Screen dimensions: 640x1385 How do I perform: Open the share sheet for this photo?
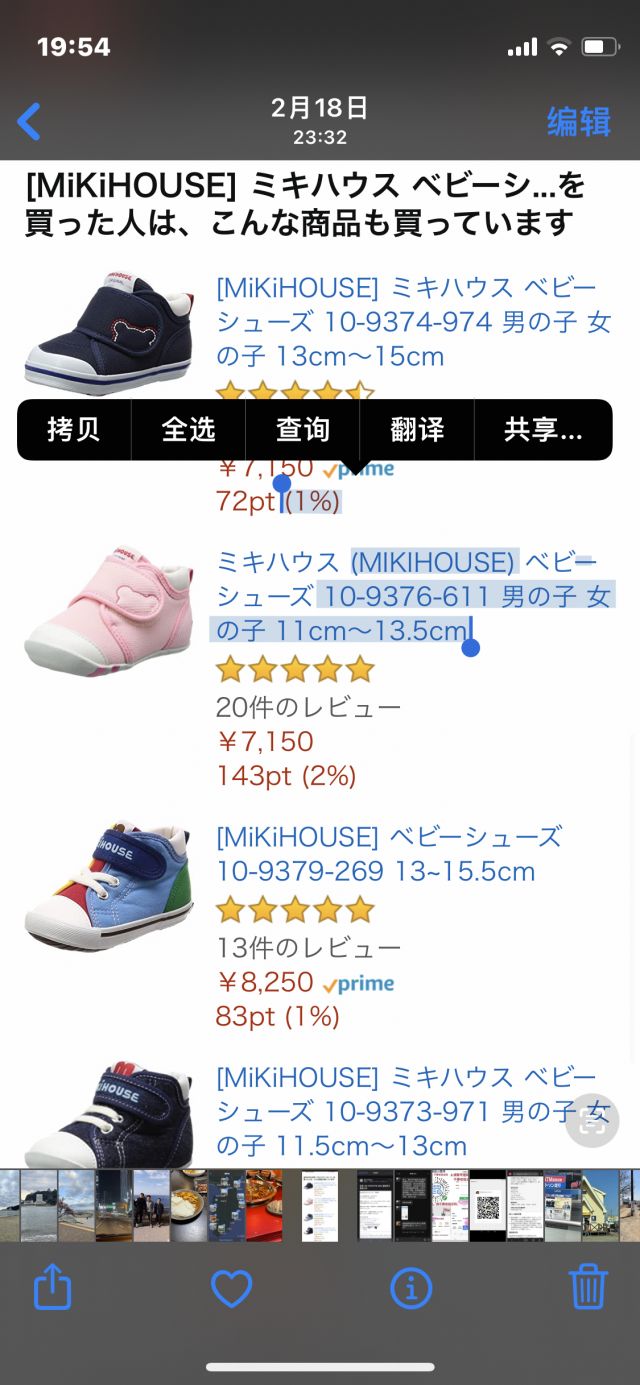point(52,1287)
